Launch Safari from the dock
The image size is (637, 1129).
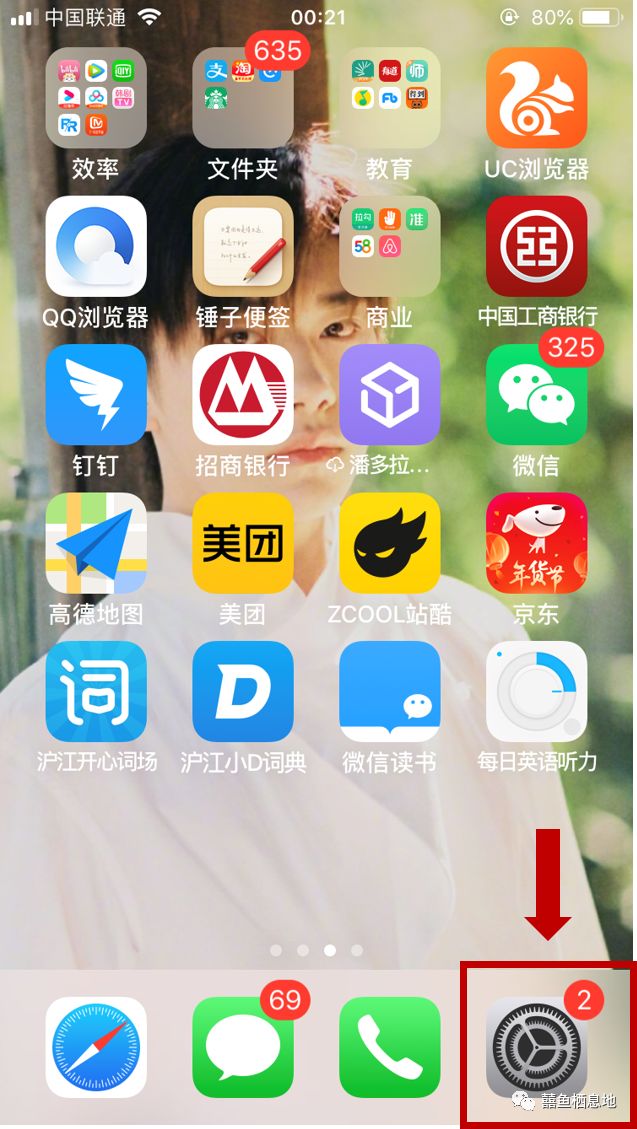point(96,1046)
